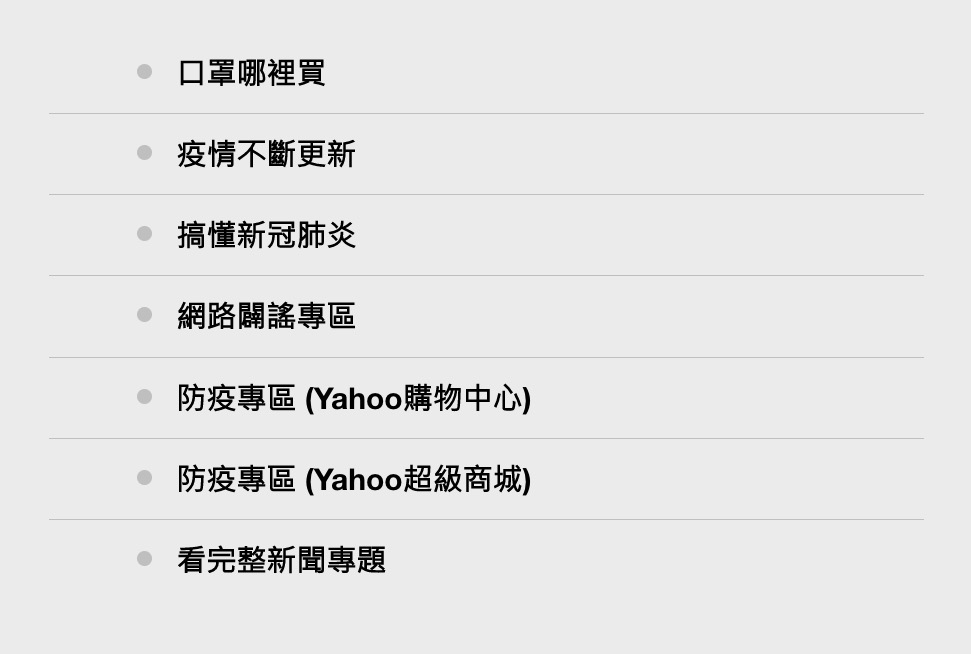This screenshot has width=971, height=654.
Task: Open 疫情不斷更新 updates
Action: [266, 154]
